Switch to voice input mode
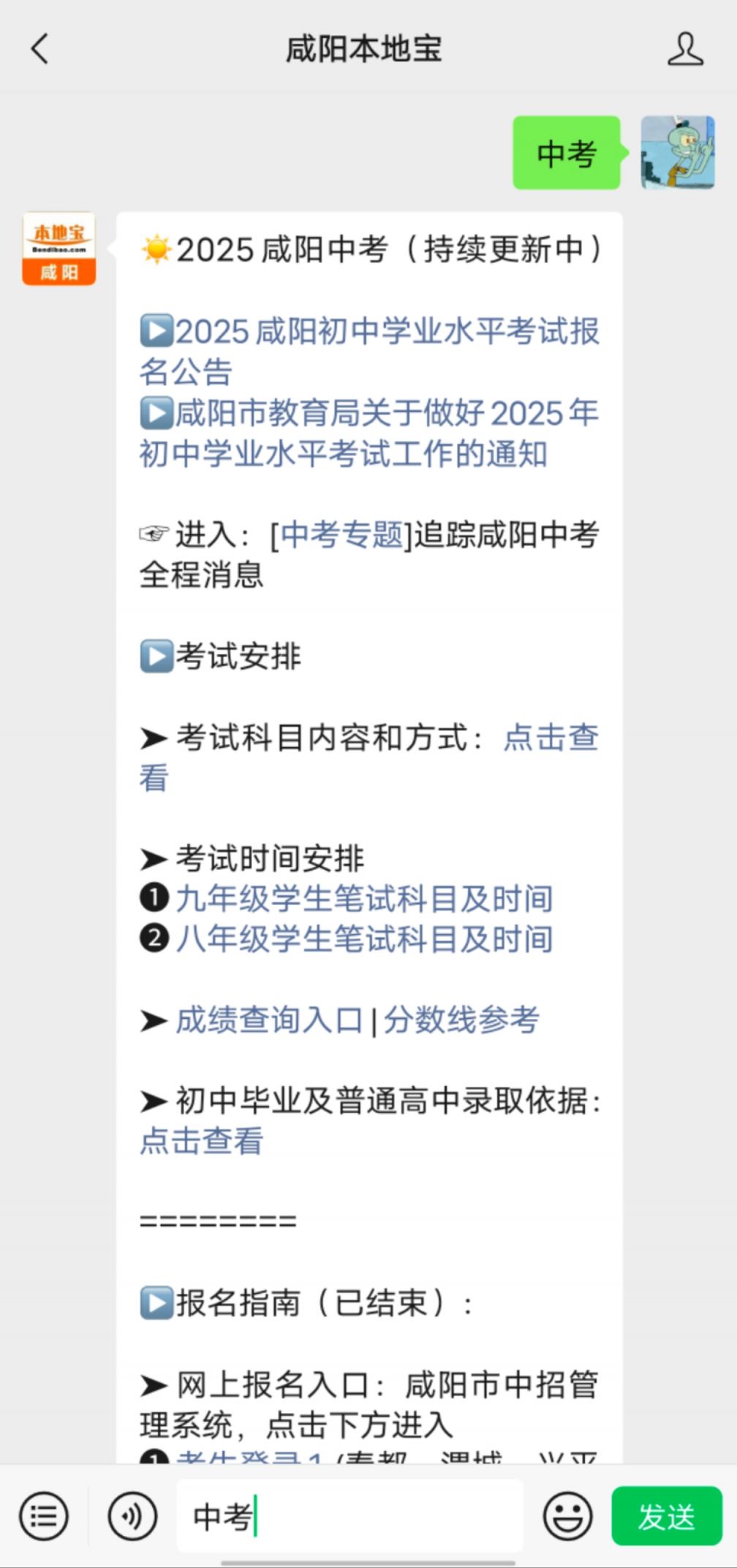 tap(132, 1517)
